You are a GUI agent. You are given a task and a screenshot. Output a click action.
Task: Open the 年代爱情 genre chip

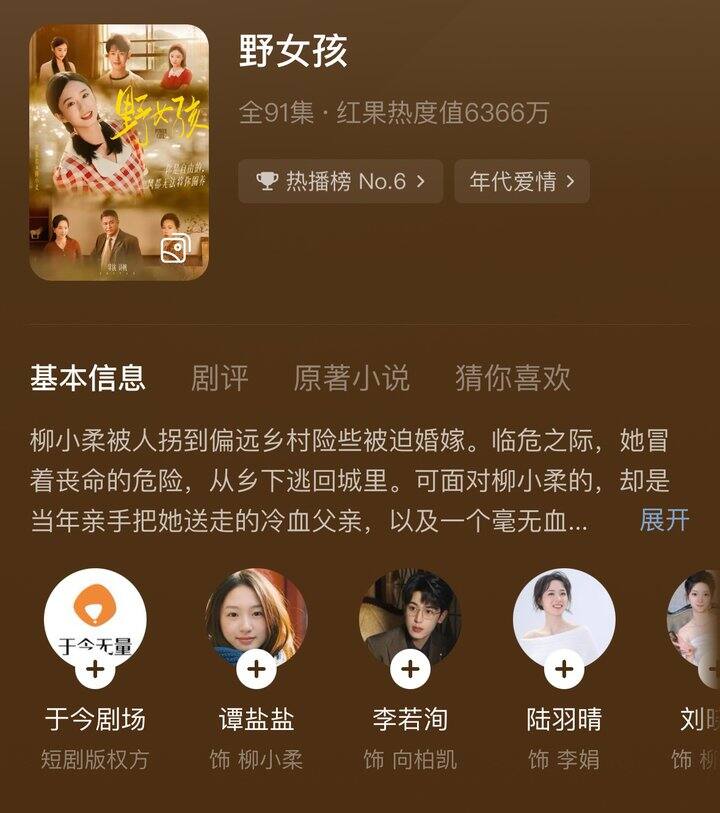coord(521,181)
